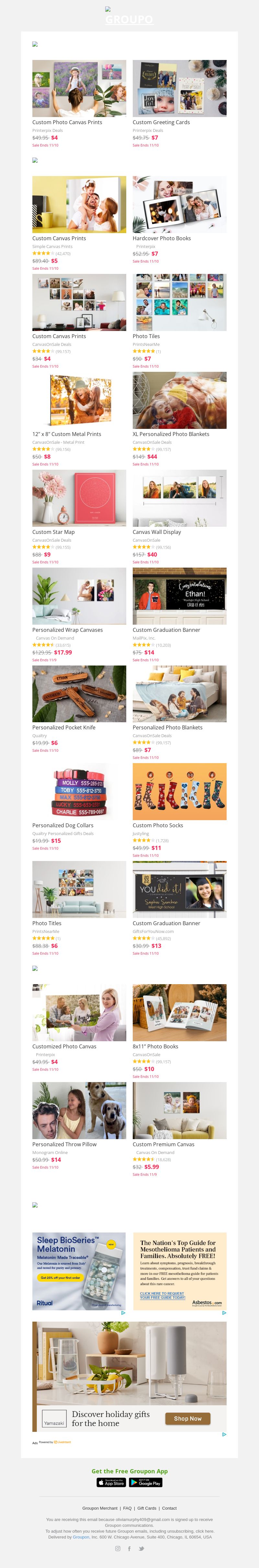This screenshot has width=259, height=1568.
Task: Open the XL Personalized Photo Blankets deal
Action: click(x=179, y=401)
